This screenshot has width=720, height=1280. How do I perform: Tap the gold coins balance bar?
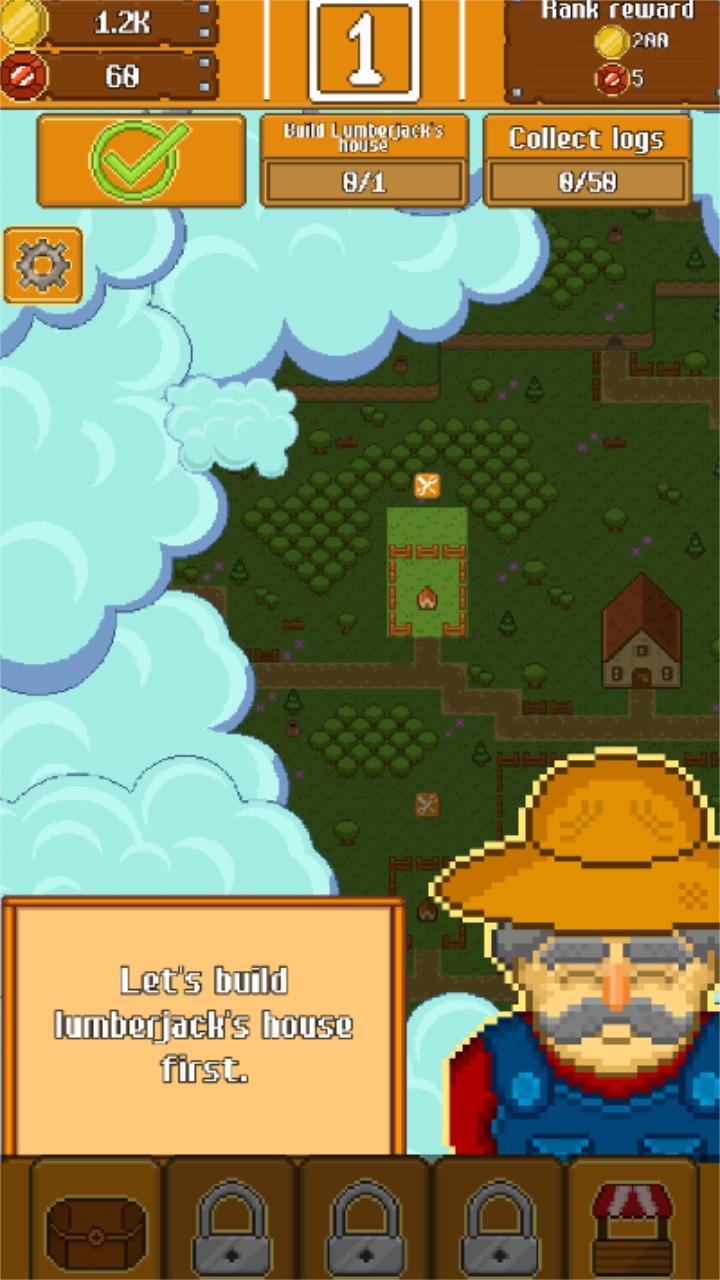[120, 23]
